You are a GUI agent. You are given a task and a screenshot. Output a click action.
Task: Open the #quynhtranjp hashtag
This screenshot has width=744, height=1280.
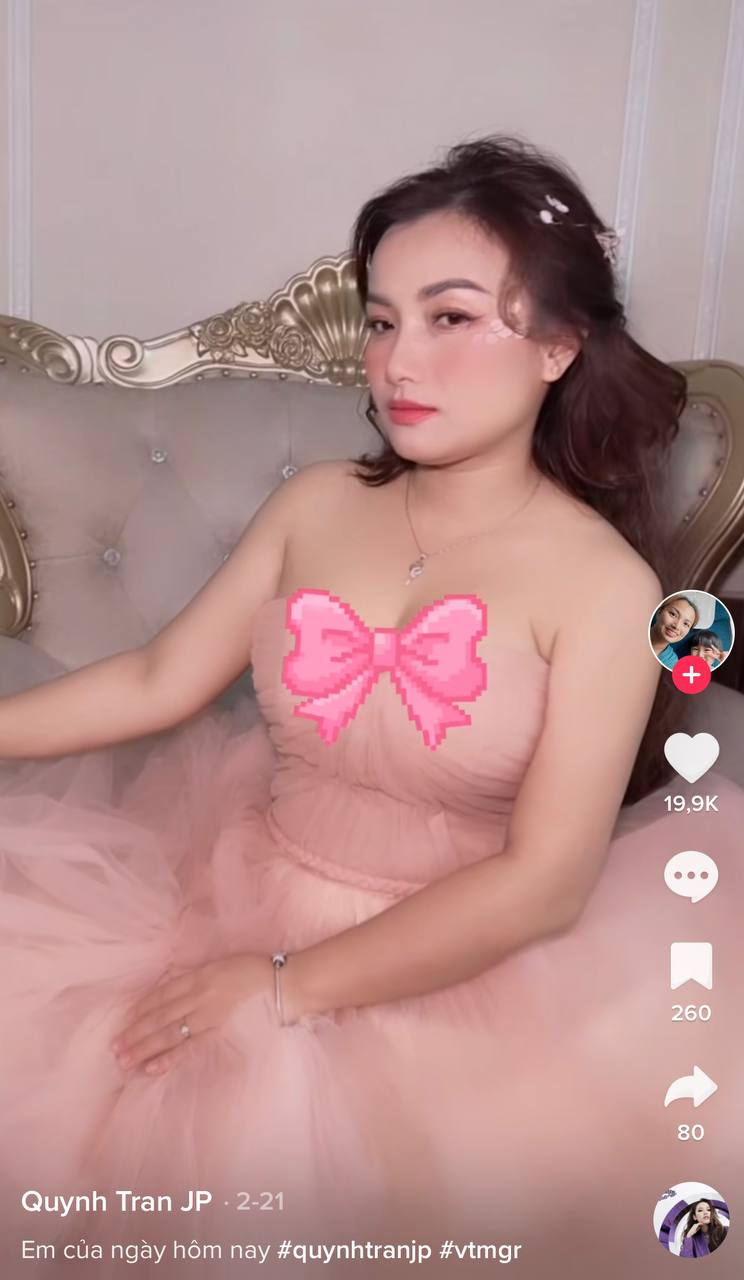354,1250
